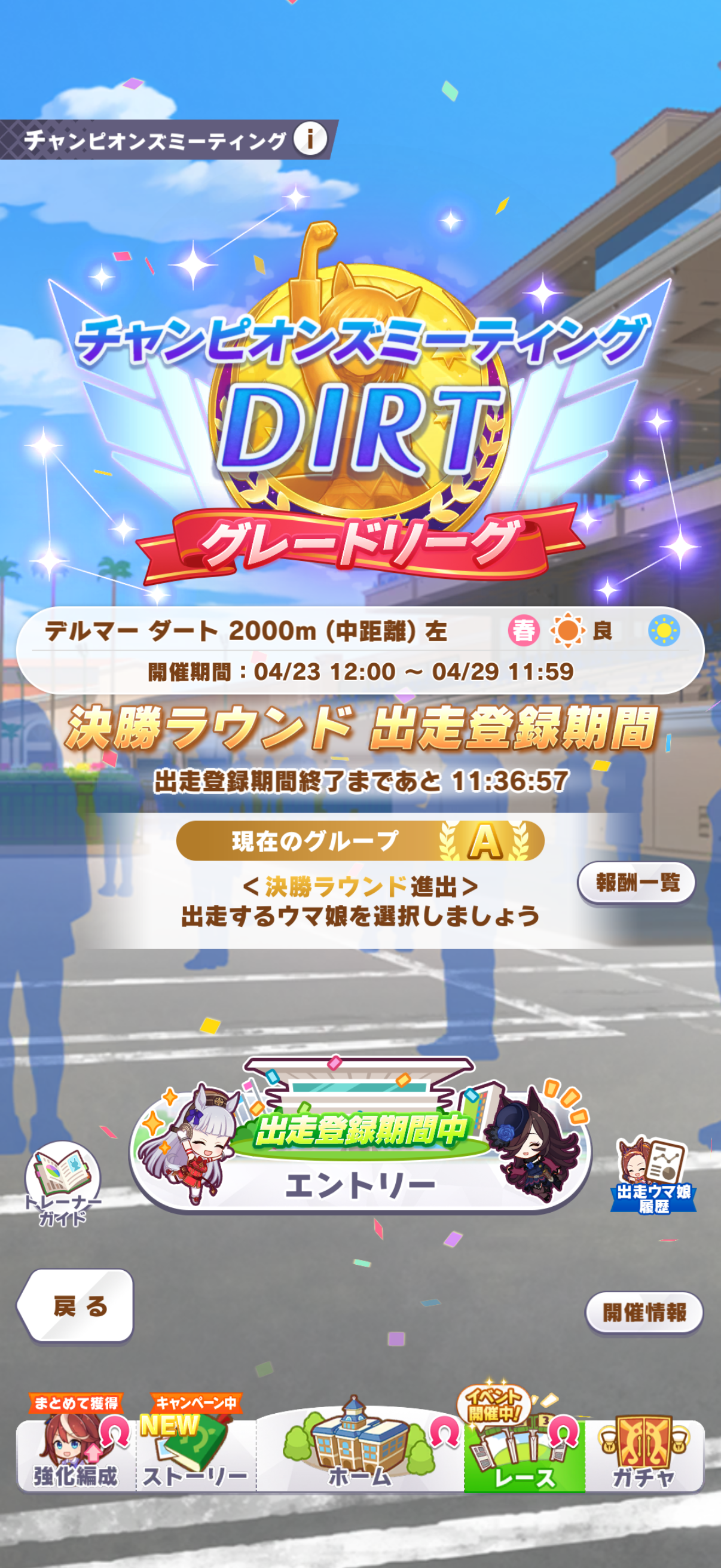Open 開催情報 event information
This screenshot has height=1568, width=721.
tap(644, 1312)
